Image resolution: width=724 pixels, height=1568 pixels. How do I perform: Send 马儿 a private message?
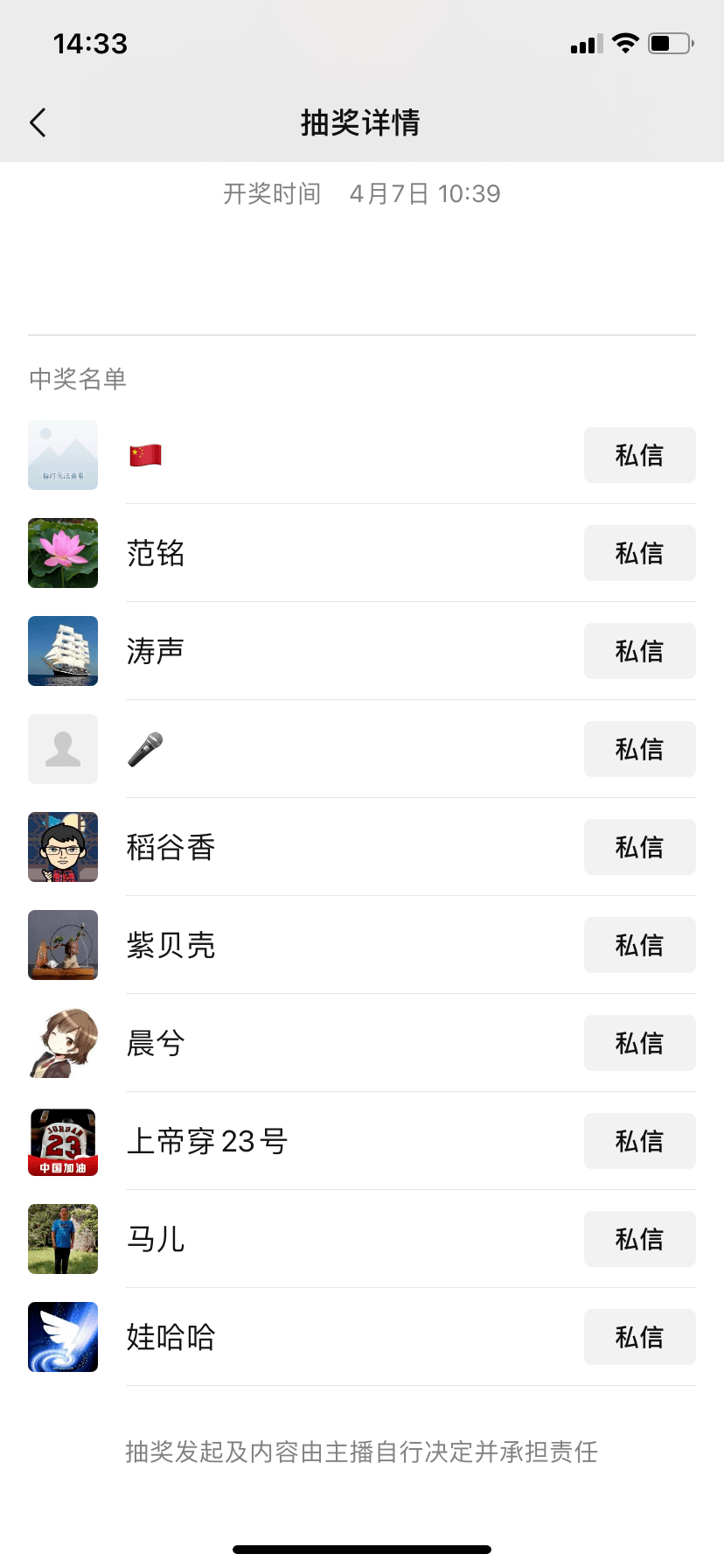(639, 1239)
